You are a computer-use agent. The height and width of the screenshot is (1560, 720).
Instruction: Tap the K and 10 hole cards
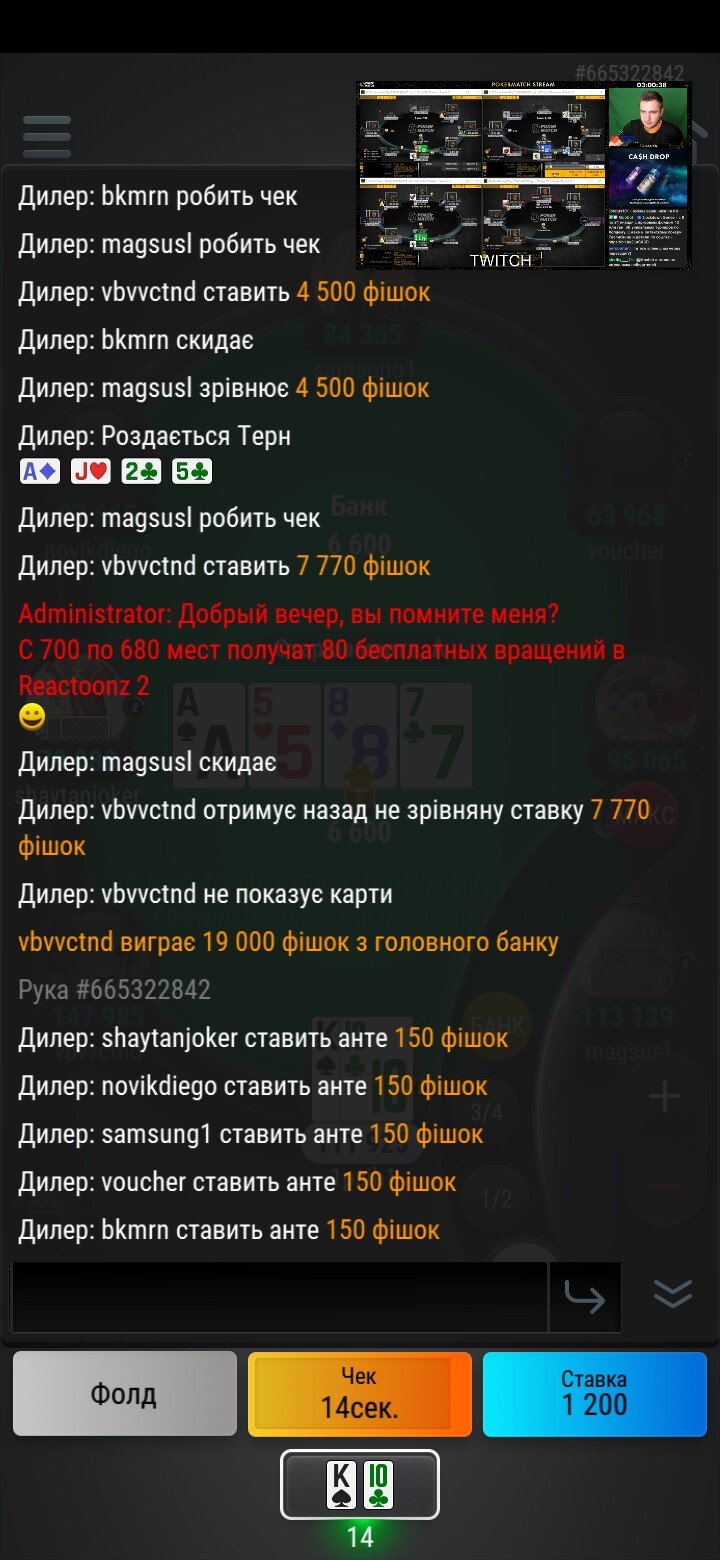pos(360,1484)
